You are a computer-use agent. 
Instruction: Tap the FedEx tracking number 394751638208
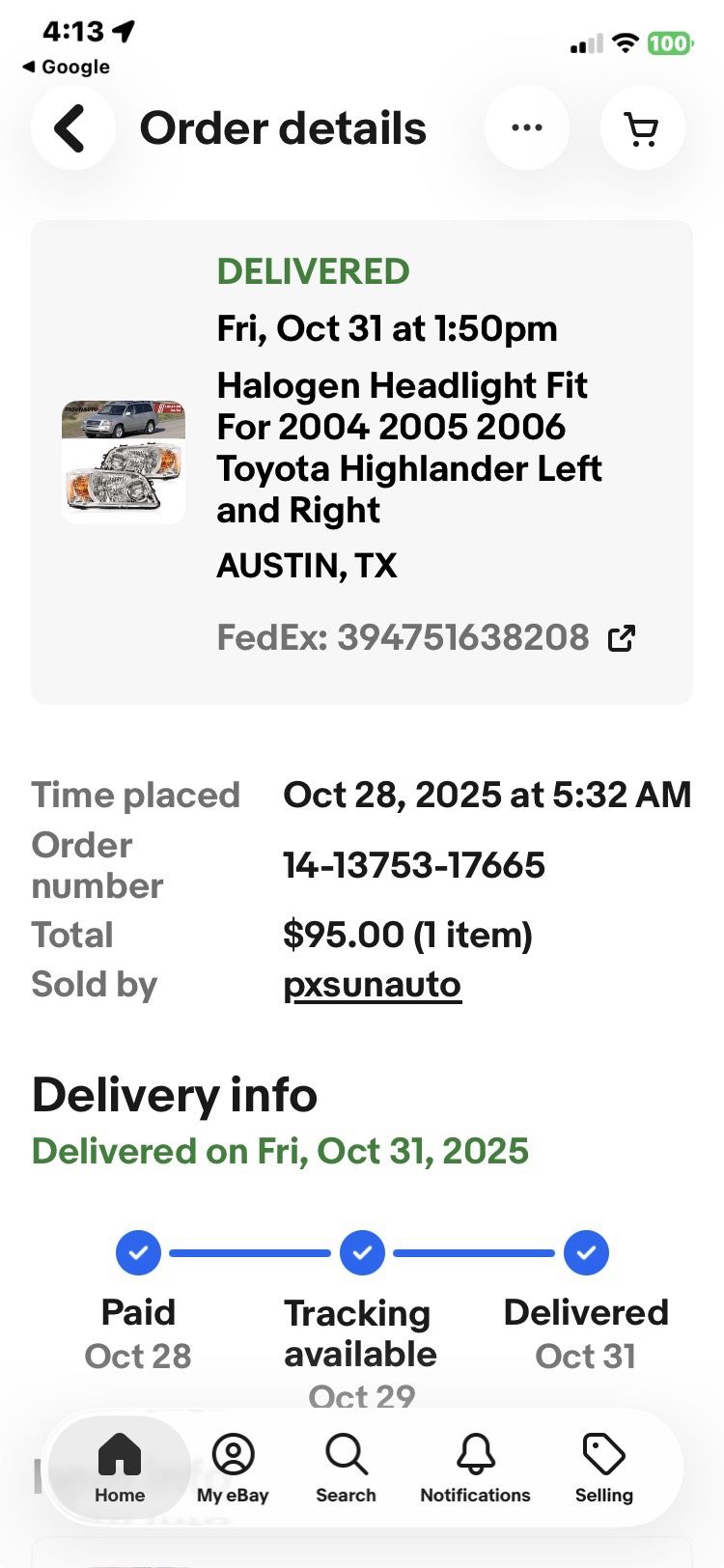pyautogui.click(x=404, y=637)
